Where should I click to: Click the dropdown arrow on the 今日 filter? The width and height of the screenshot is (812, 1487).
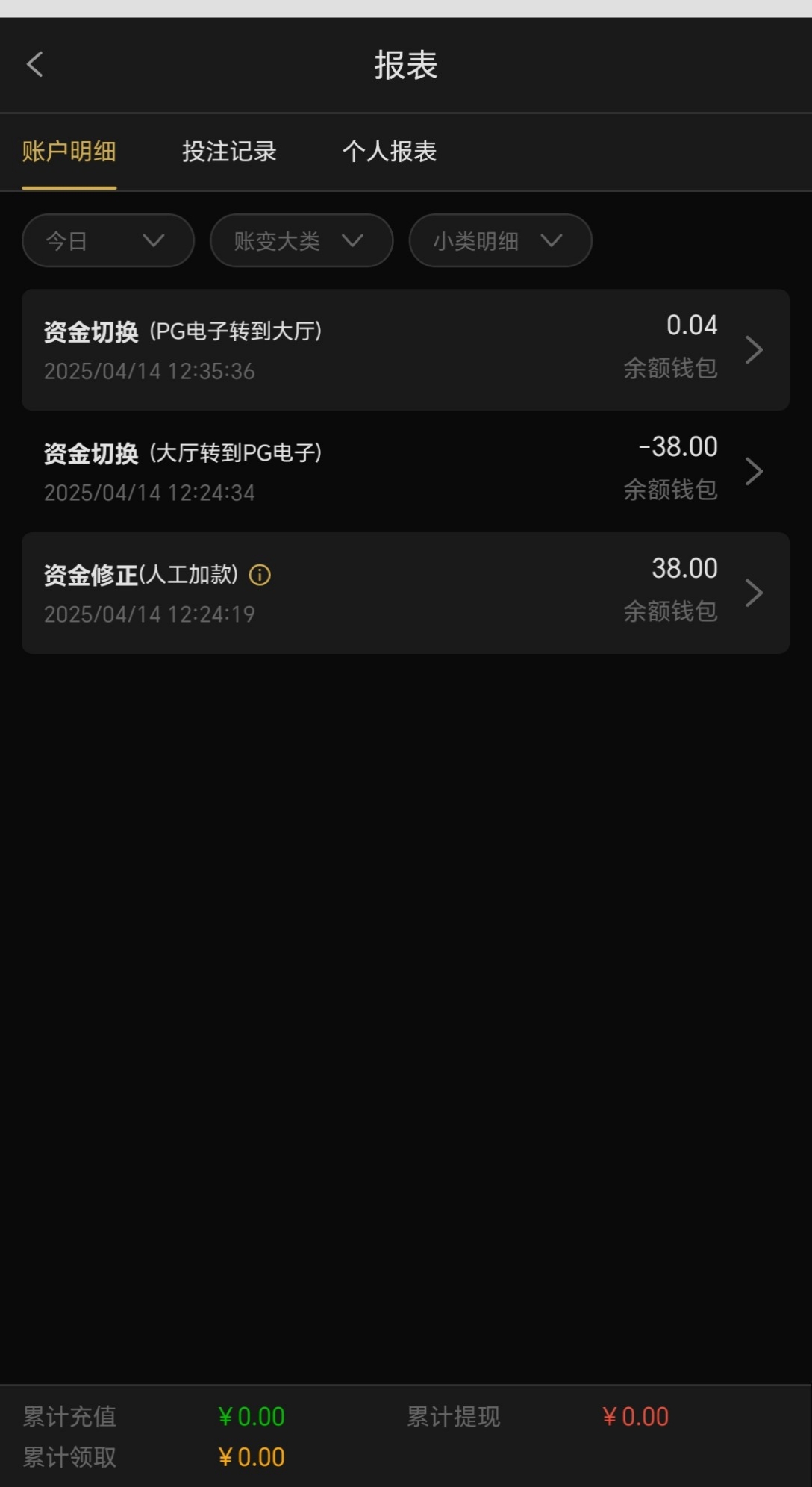(154, 240)
